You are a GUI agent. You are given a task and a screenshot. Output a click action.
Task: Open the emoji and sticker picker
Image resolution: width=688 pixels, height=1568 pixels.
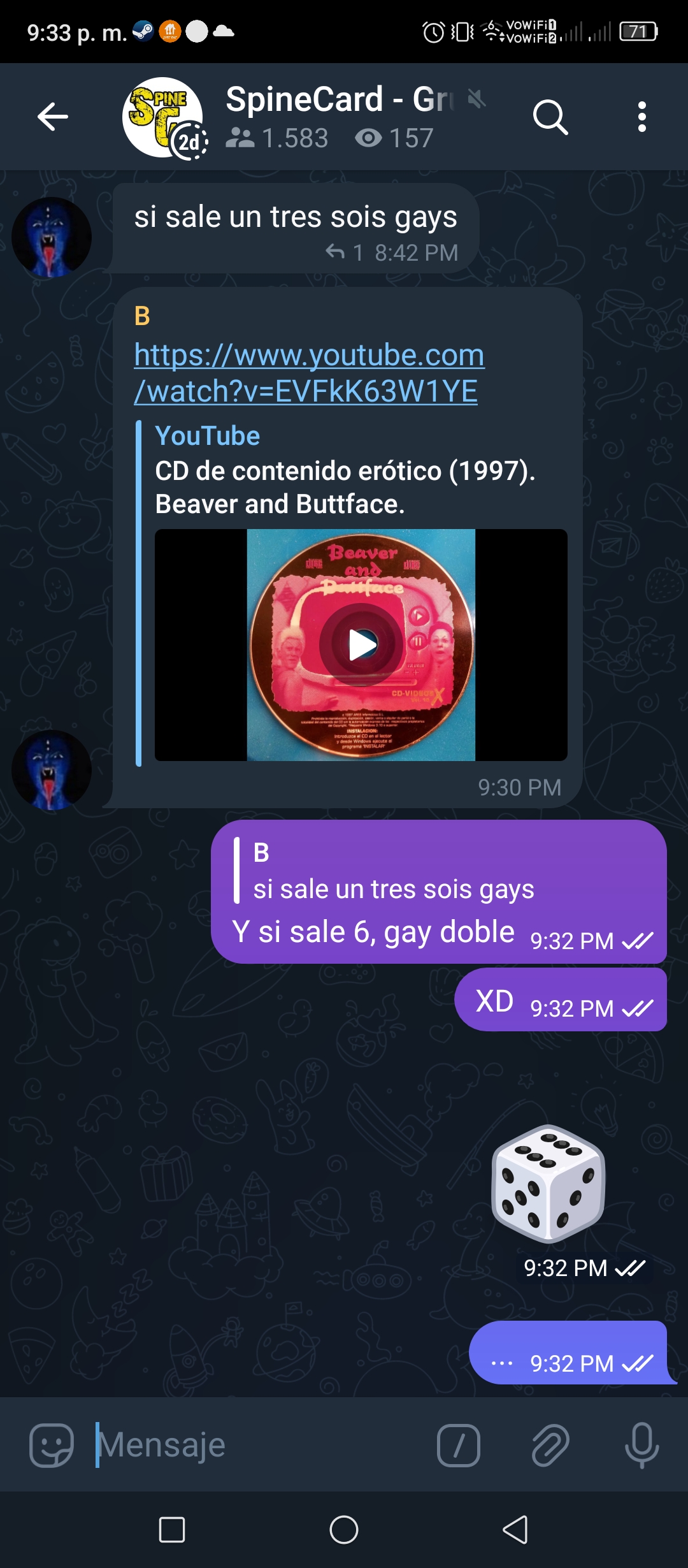coord(52,1445)
